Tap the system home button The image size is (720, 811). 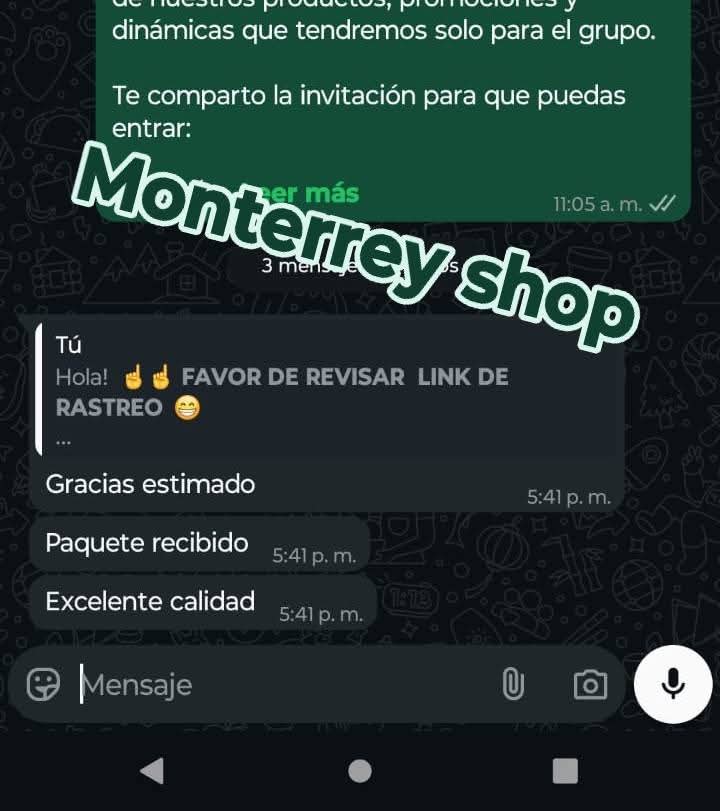[x=360, y=771]
